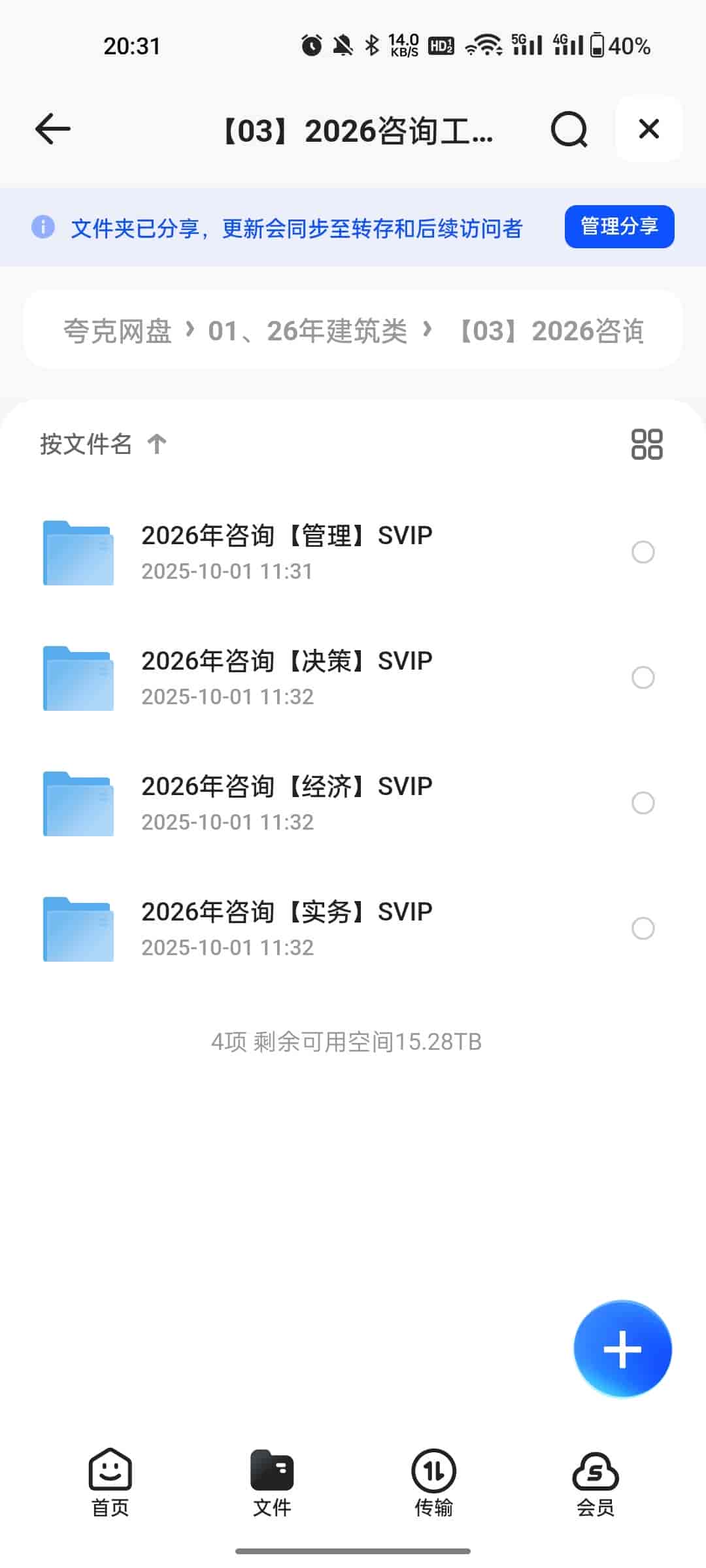706x1568 pixels.
Task: Switch to the 传输 tab
Action: [x=433, y=1483]
